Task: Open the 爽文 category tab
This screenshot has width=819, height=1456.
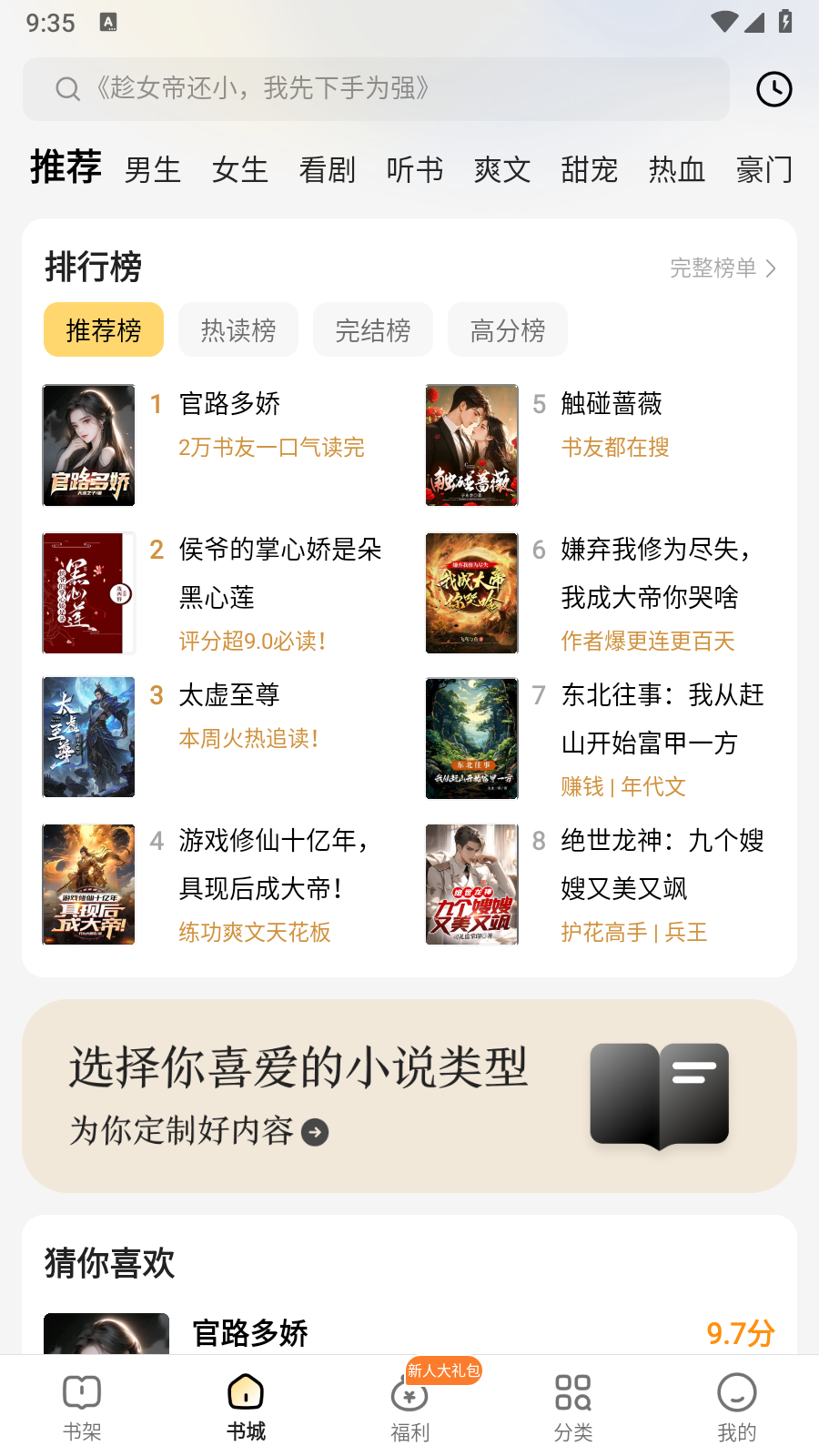Action: [x=501, y=169]
